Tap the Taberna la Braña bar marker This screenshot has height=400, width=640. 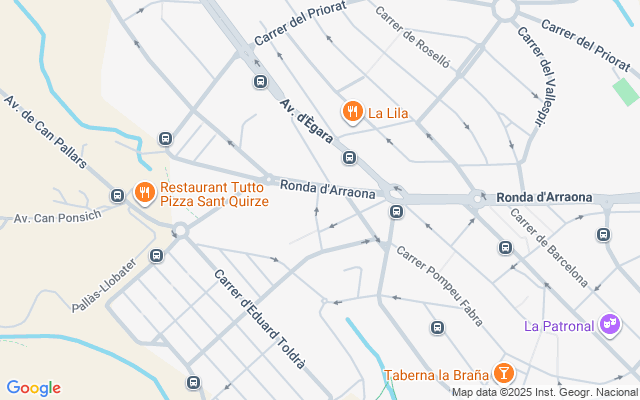pos(504,375)
